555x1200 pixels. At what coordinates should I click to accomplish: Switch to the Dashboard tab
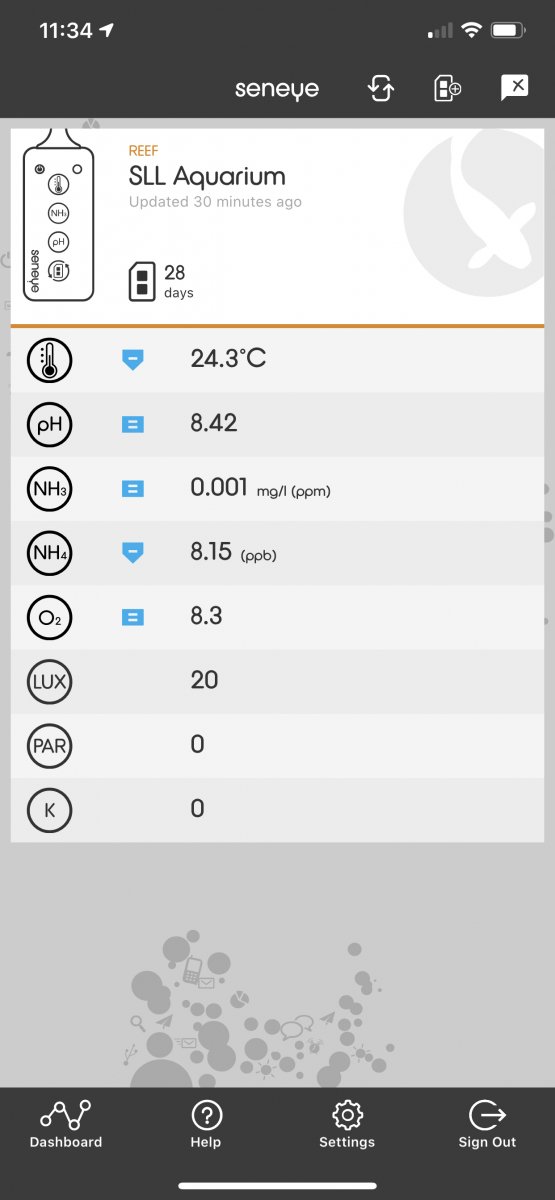click(66, 1124)
